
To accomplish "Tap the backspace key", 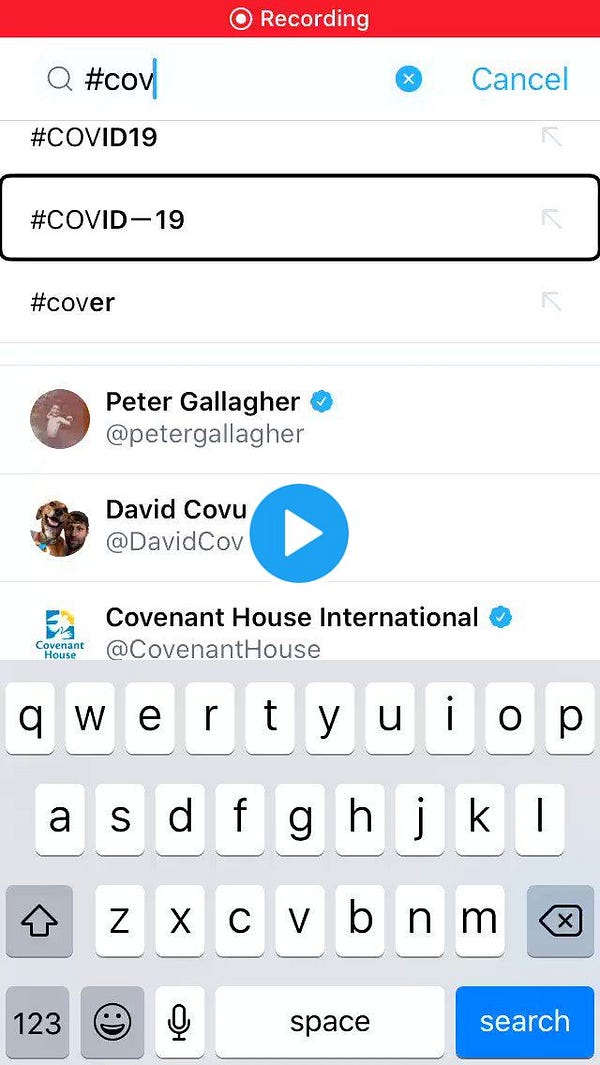I will pos(560,921).
